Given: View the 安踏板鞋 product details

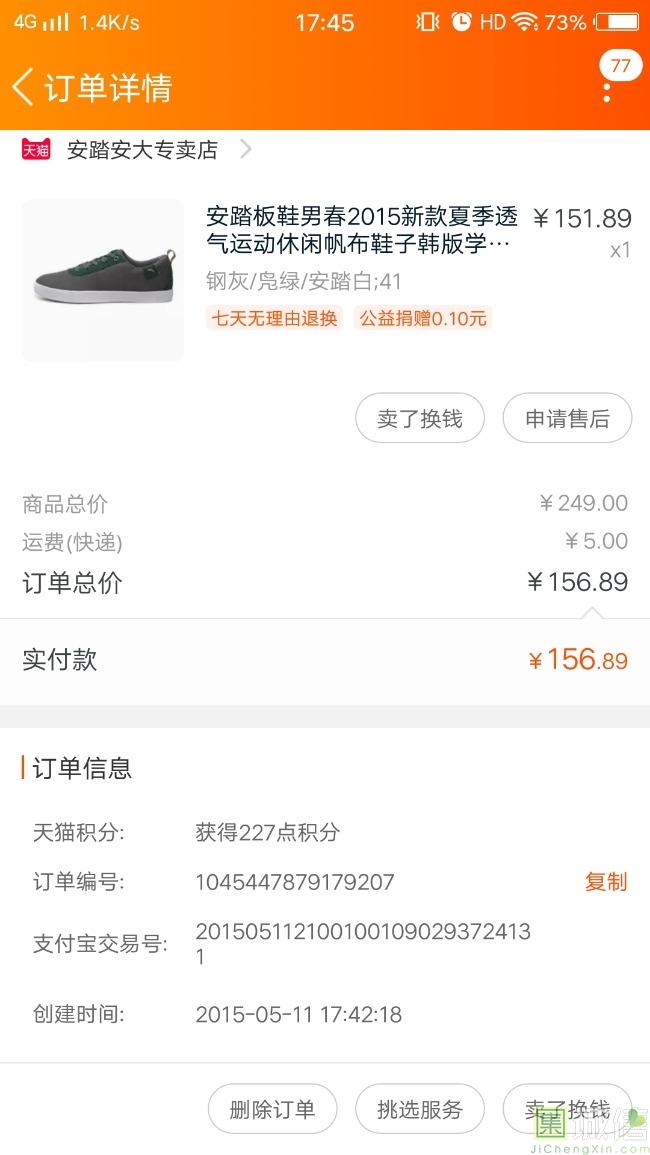Looking at the screenshot, I should pyautogui.click(x=361, y=230).
